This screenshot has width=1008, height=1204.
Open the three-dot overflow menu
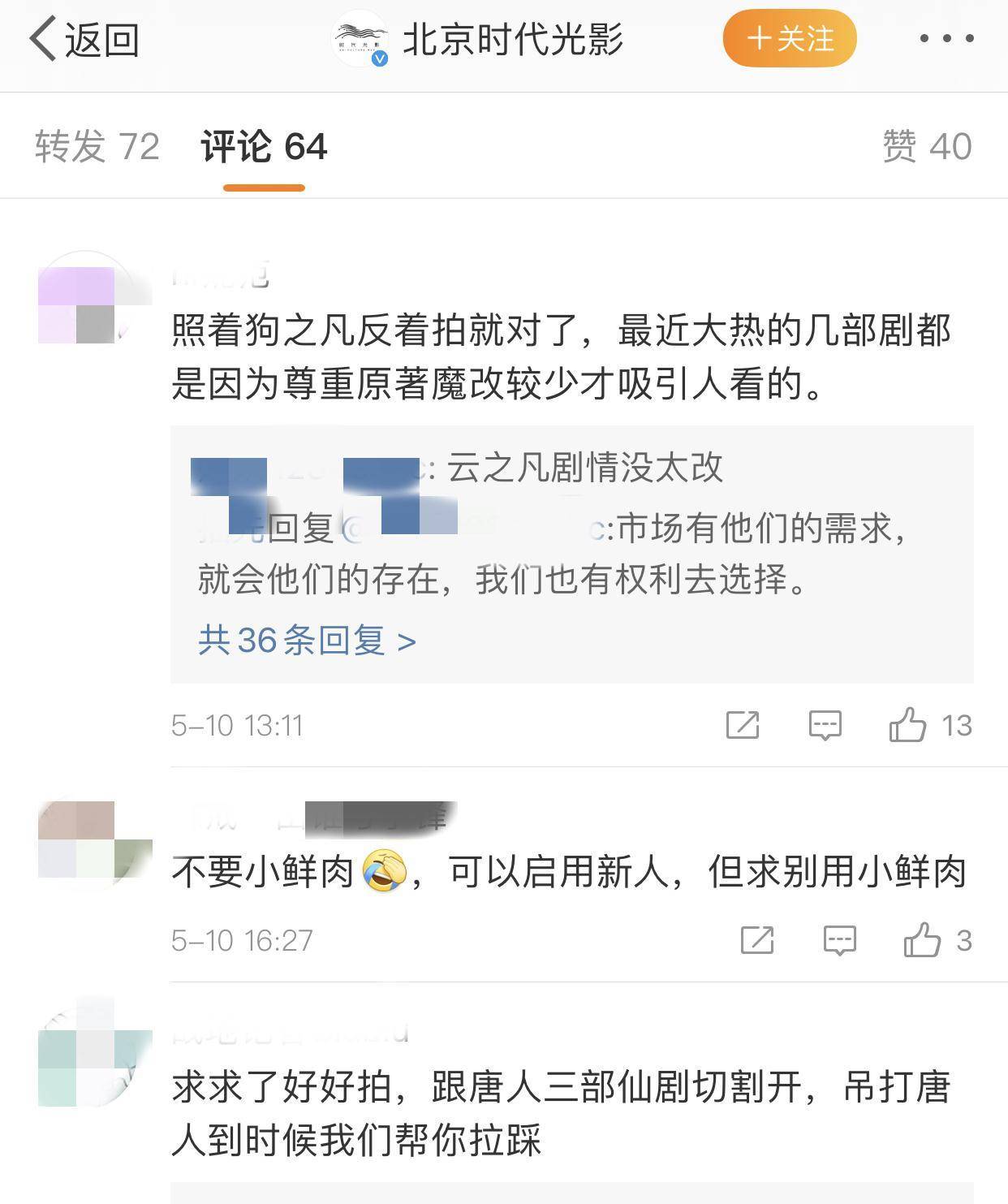[x=946, y=38]
